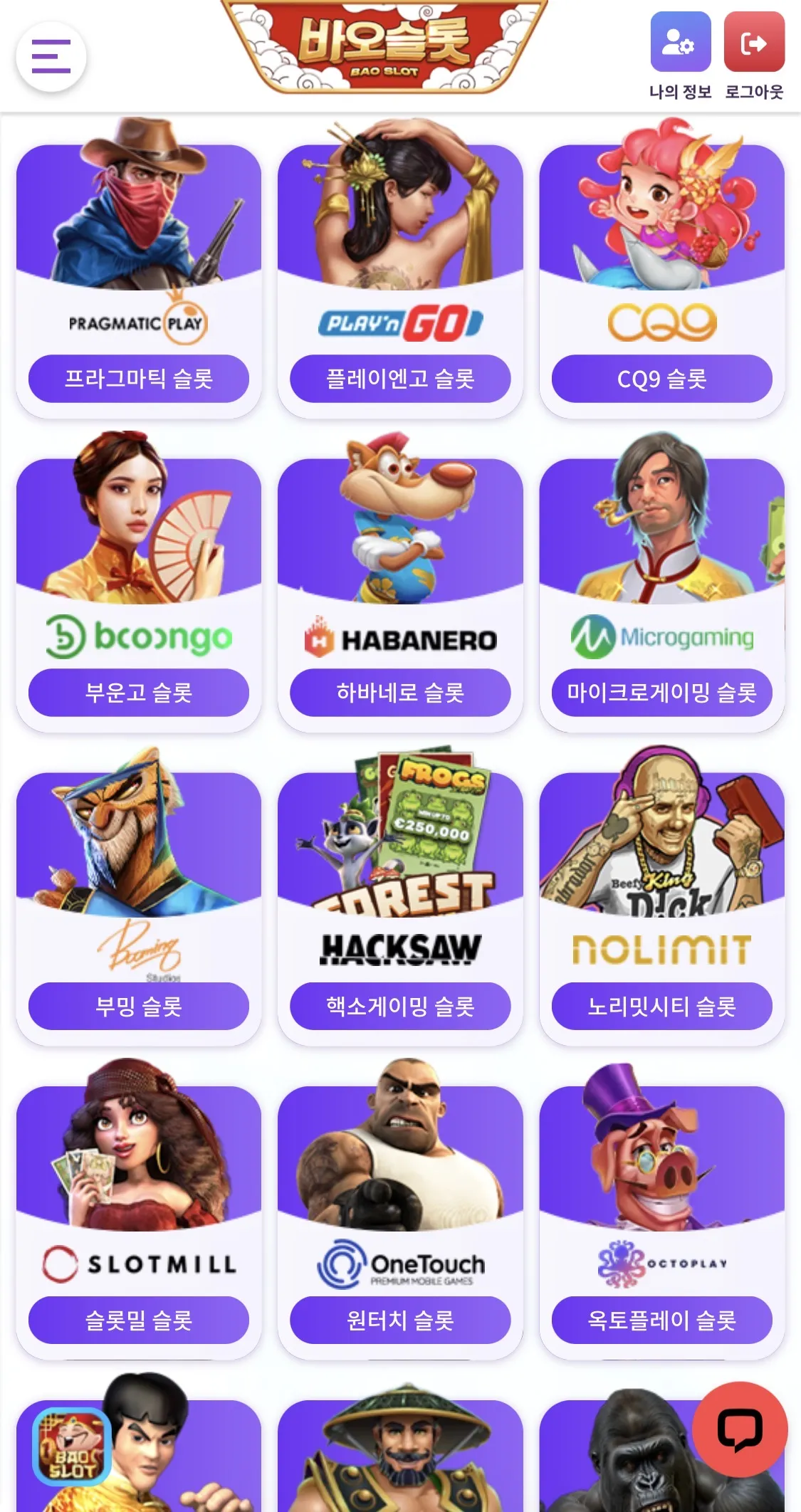Open 프라그마틱 슬롯 games
The width and height of the screenshot is (801, 1512).
coord(139,379)
